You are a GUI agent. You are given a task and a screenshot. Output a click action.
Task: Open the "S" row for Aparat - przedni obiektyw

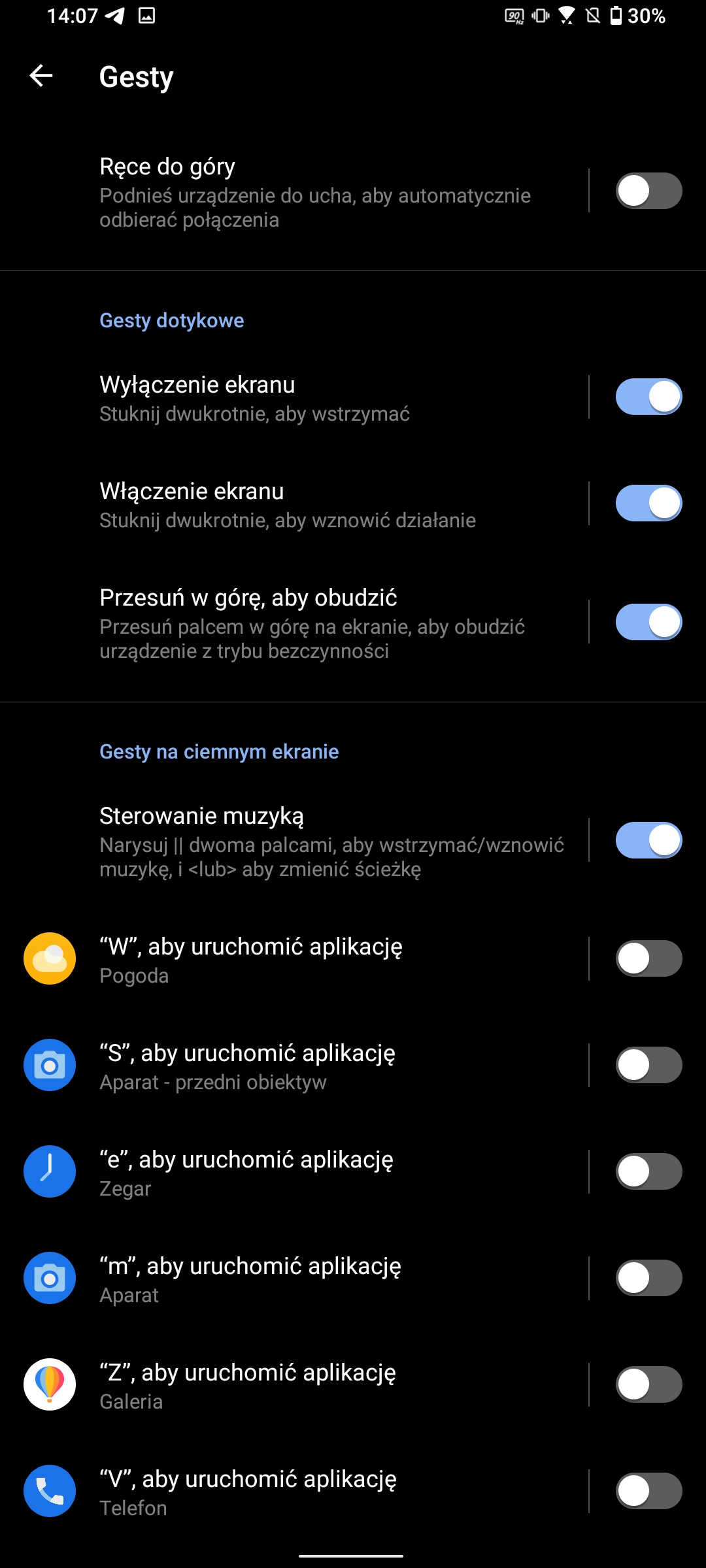(314, 1065)
